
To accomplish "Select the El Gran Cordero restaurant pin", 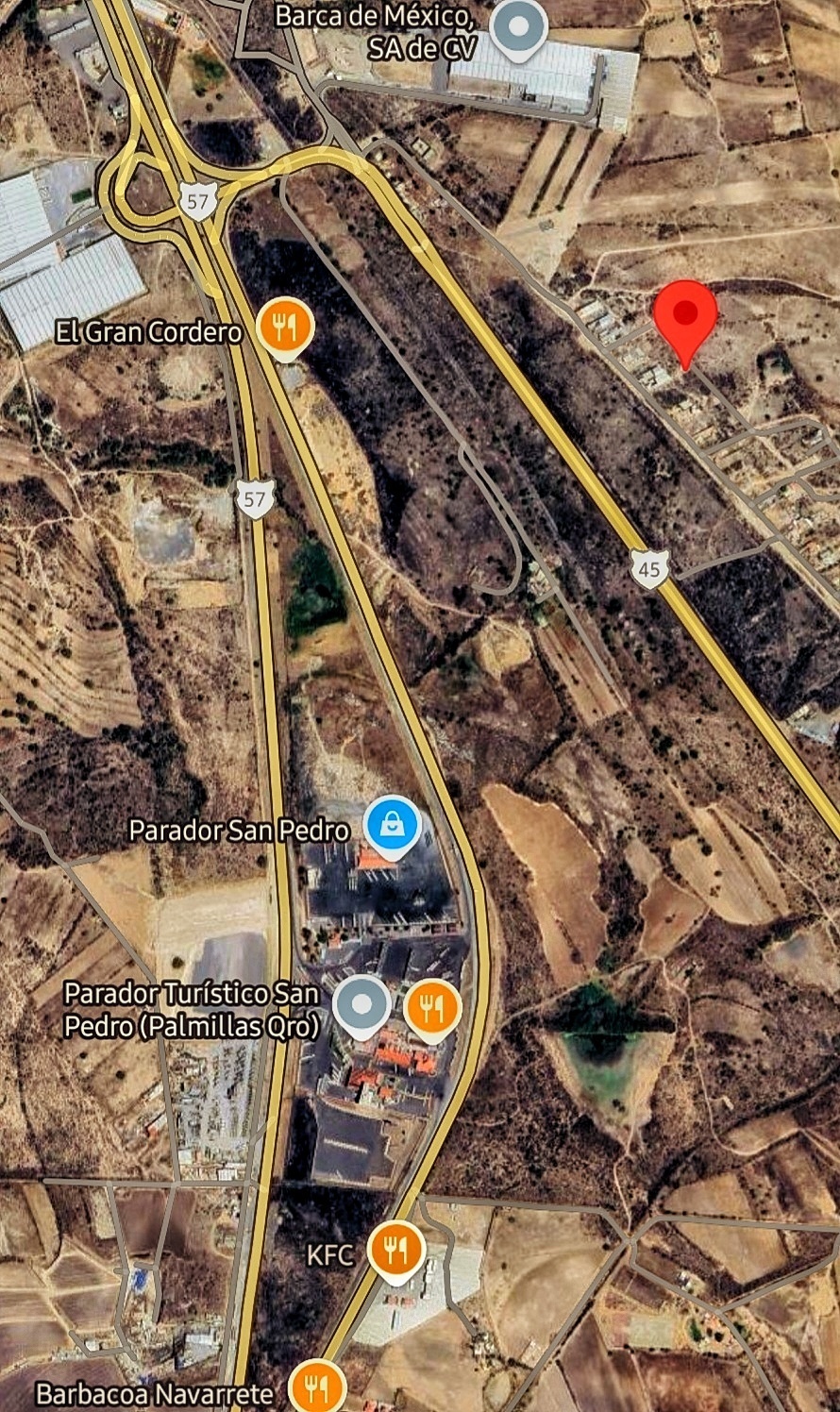I will click(286, 328).
